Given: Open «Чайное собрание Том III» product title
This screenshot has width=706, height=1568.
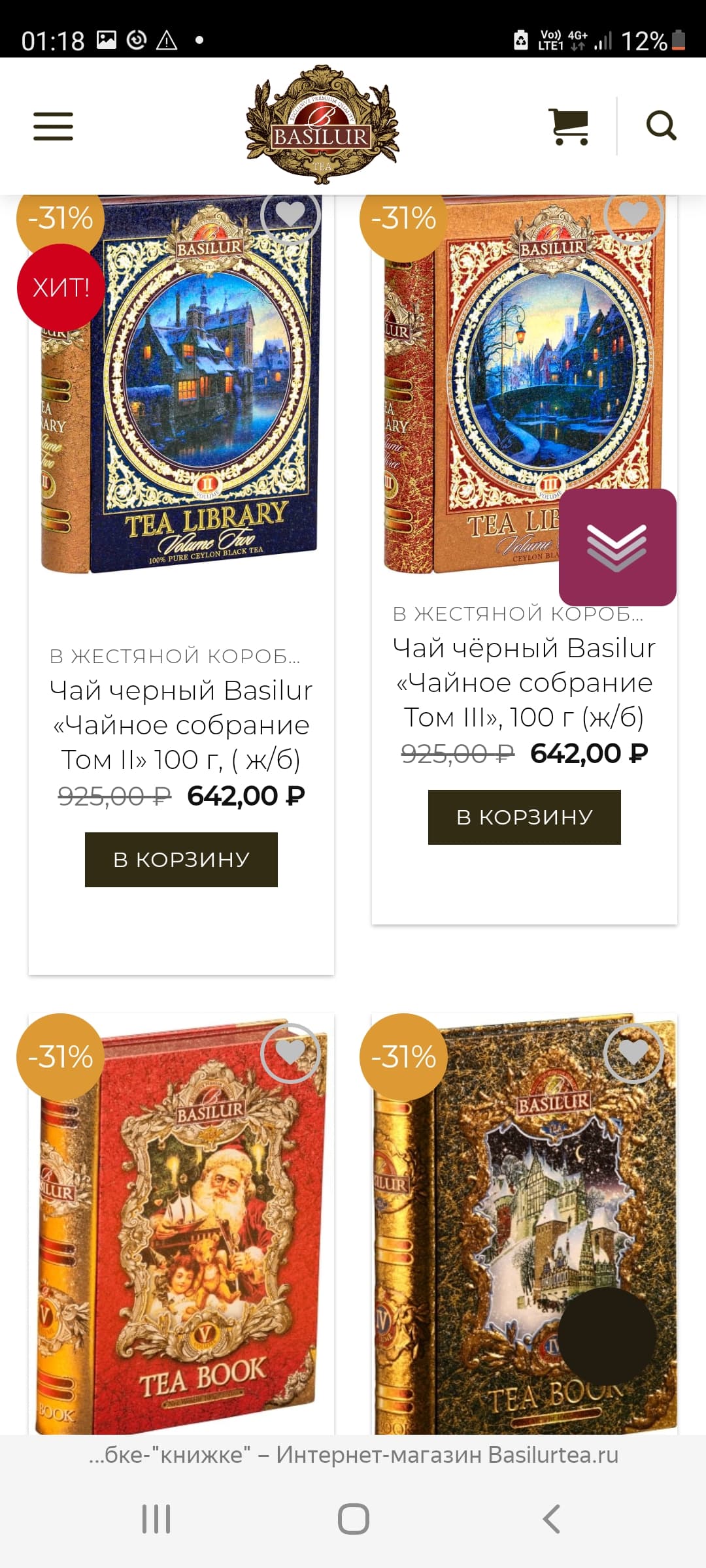Looking at the screenshot, I should [524, 683].
